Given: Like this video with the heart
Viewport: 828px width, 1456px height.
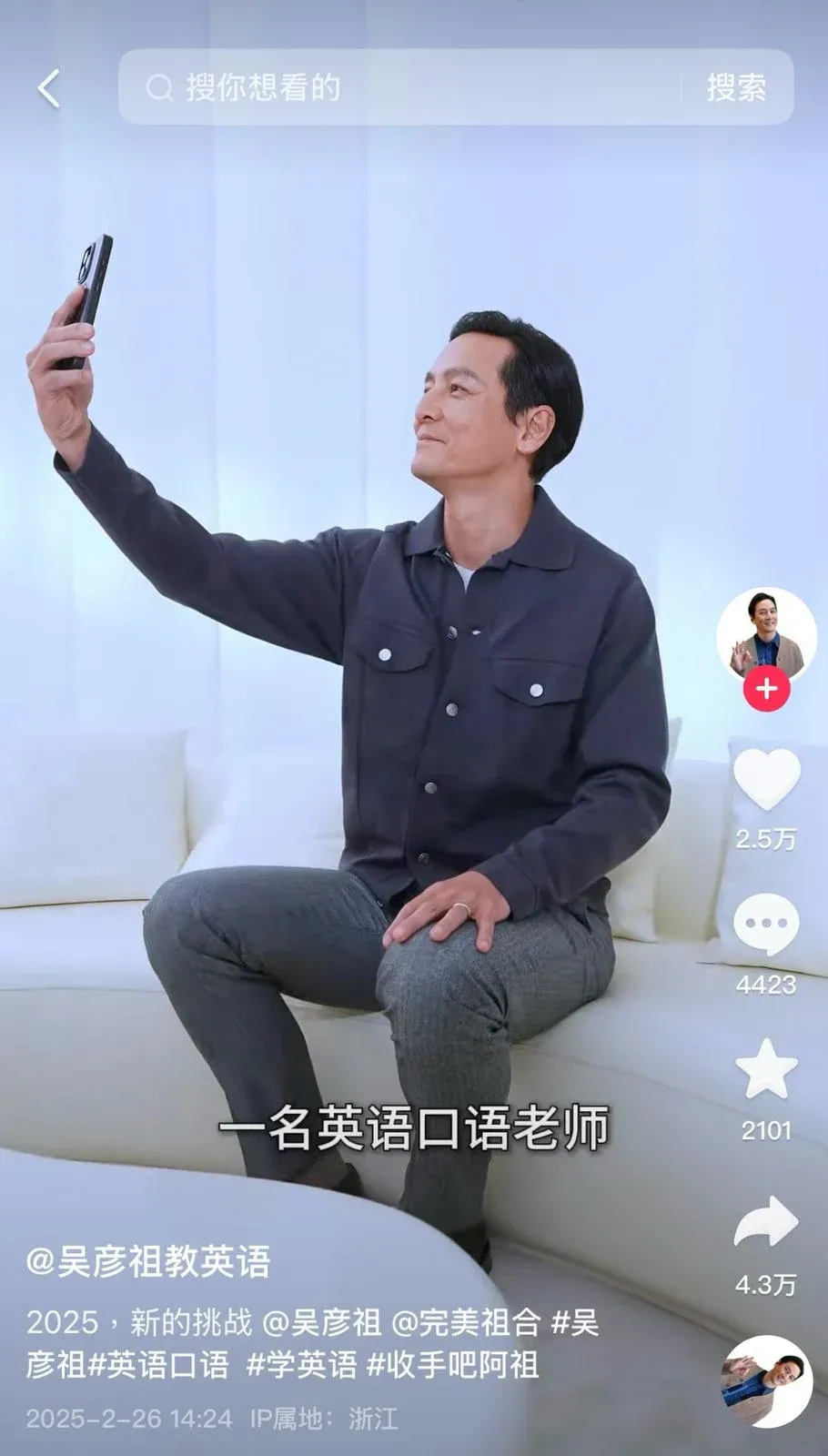Looking at the screenshot, I should [766, 780].
